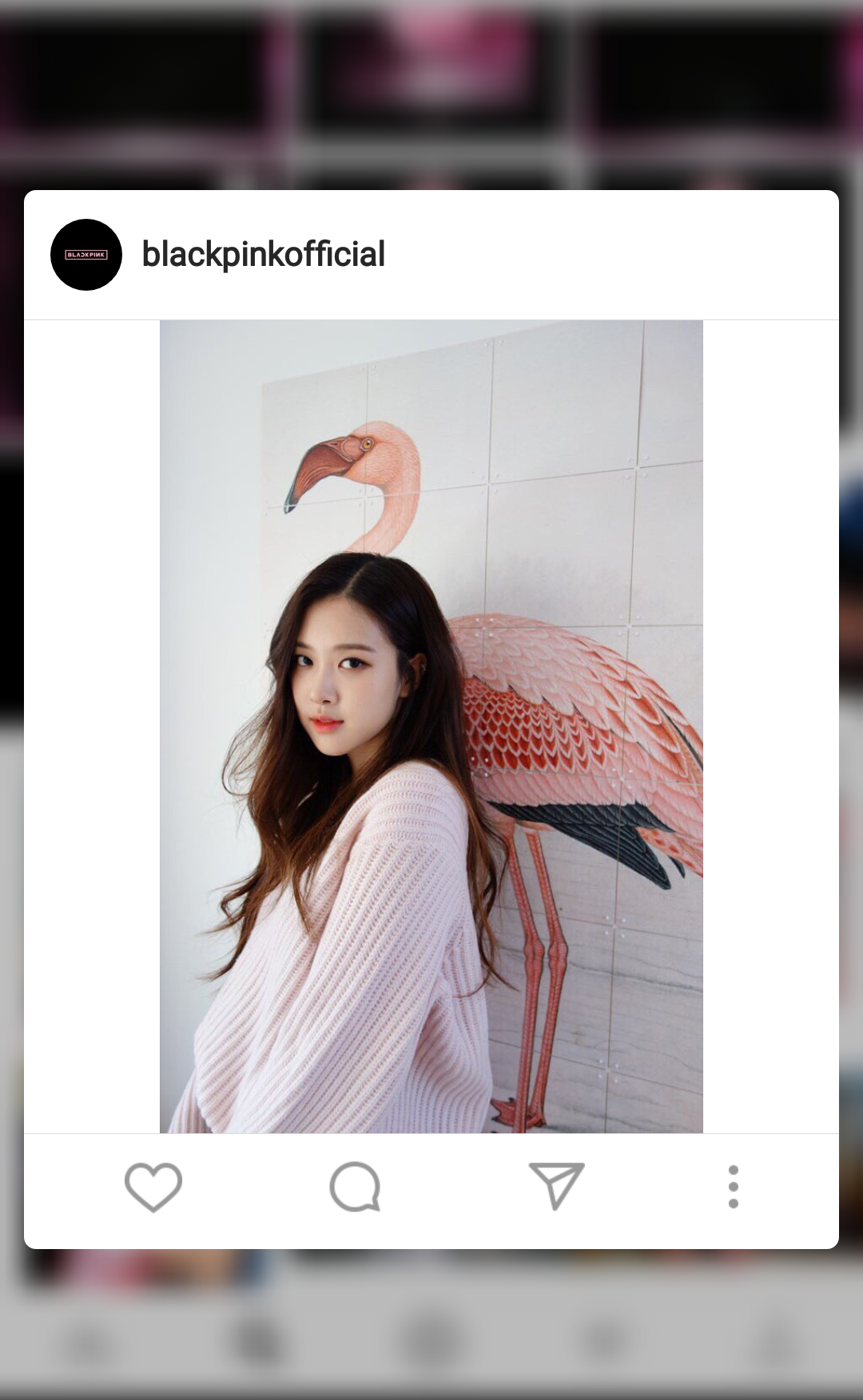Open blackpinkofficial profile from username
Viewport: 863px width, 1400px height.
click(x=263, y=255)
